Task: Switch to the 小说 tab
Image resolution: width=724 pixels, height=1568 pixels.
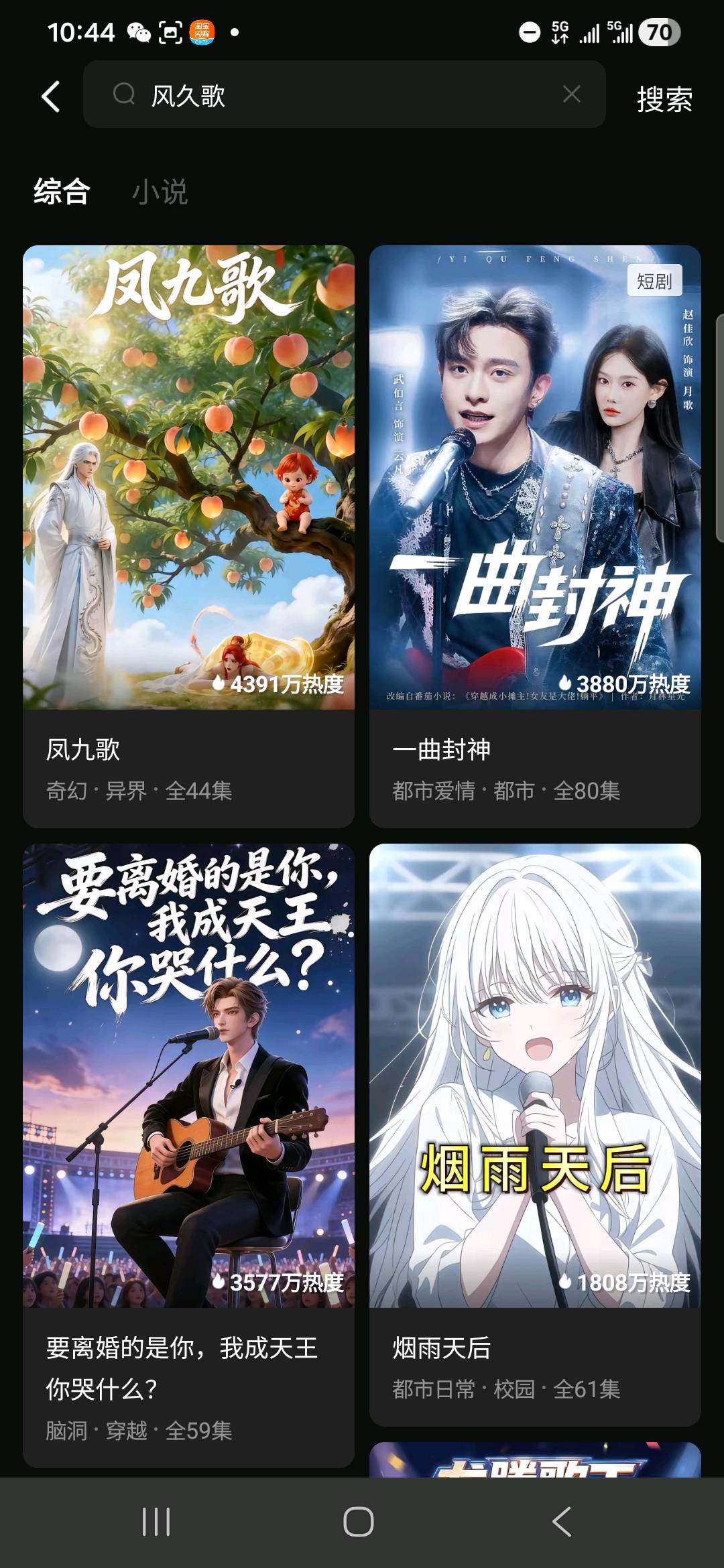Action: 158,193
